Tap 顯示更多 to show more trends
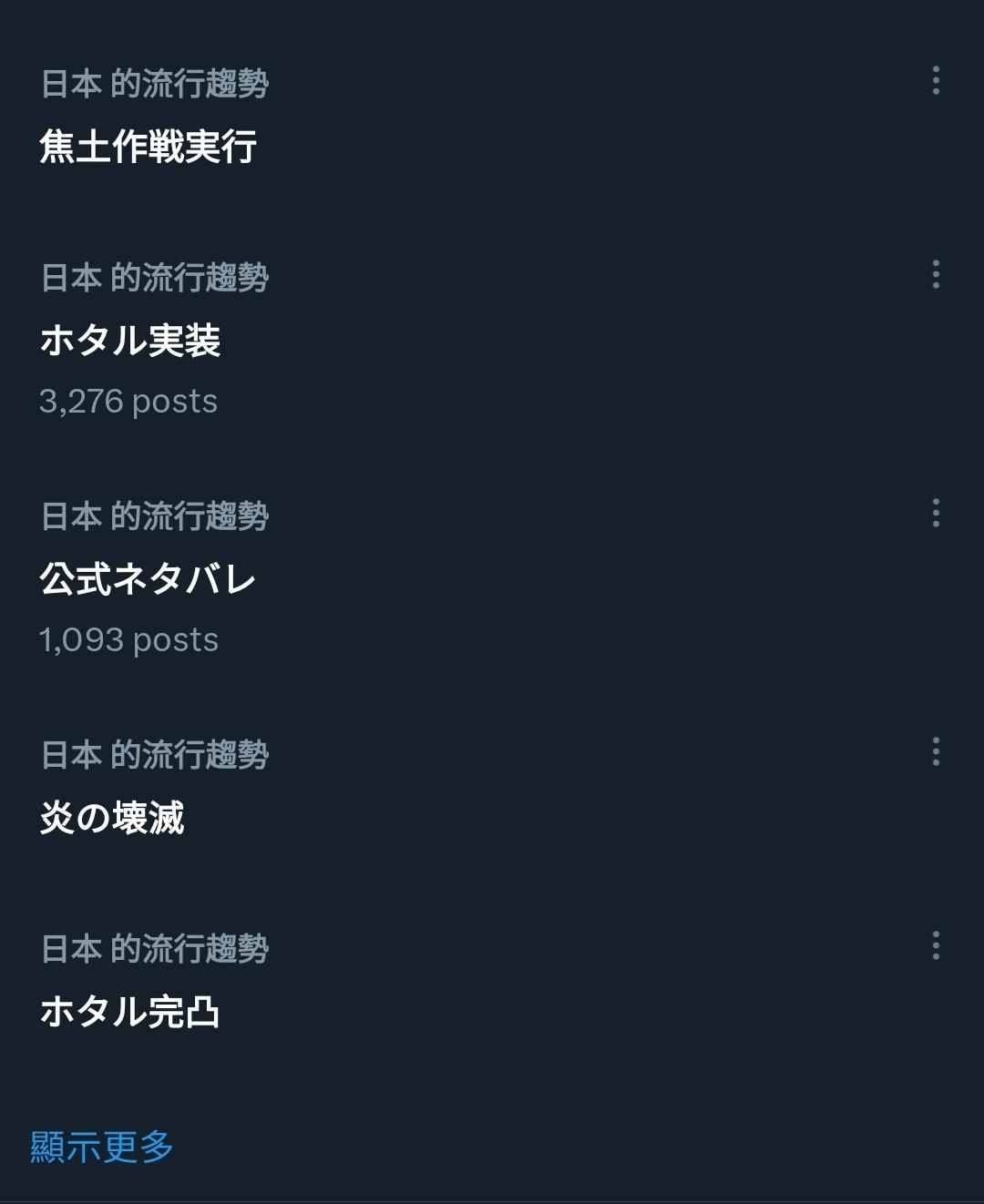The width and height of the screenshot is (984, 1204). (102, 1147)
